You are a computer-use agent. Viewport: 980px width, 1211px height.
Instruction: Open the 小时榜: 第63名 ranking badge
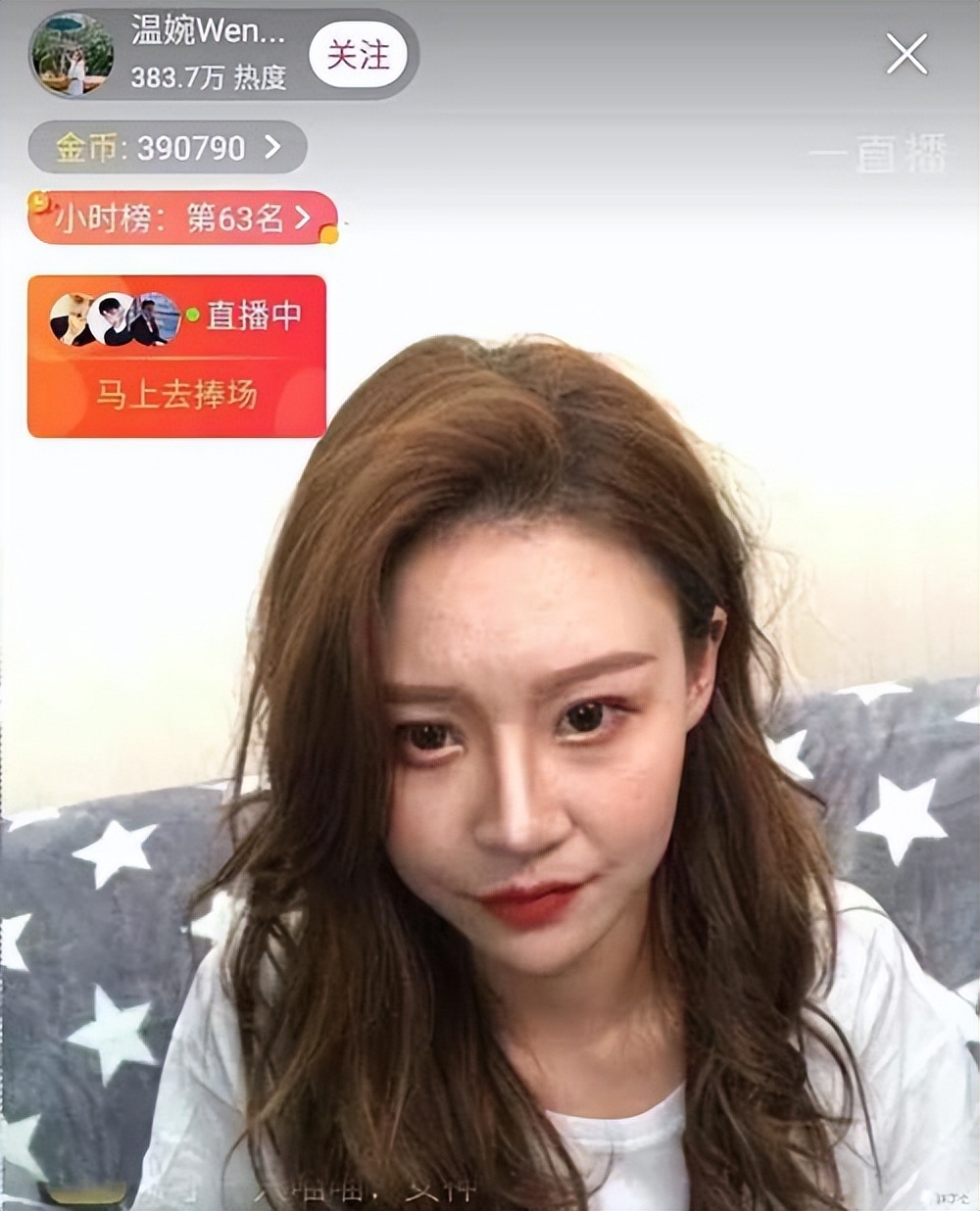(176, 216)
